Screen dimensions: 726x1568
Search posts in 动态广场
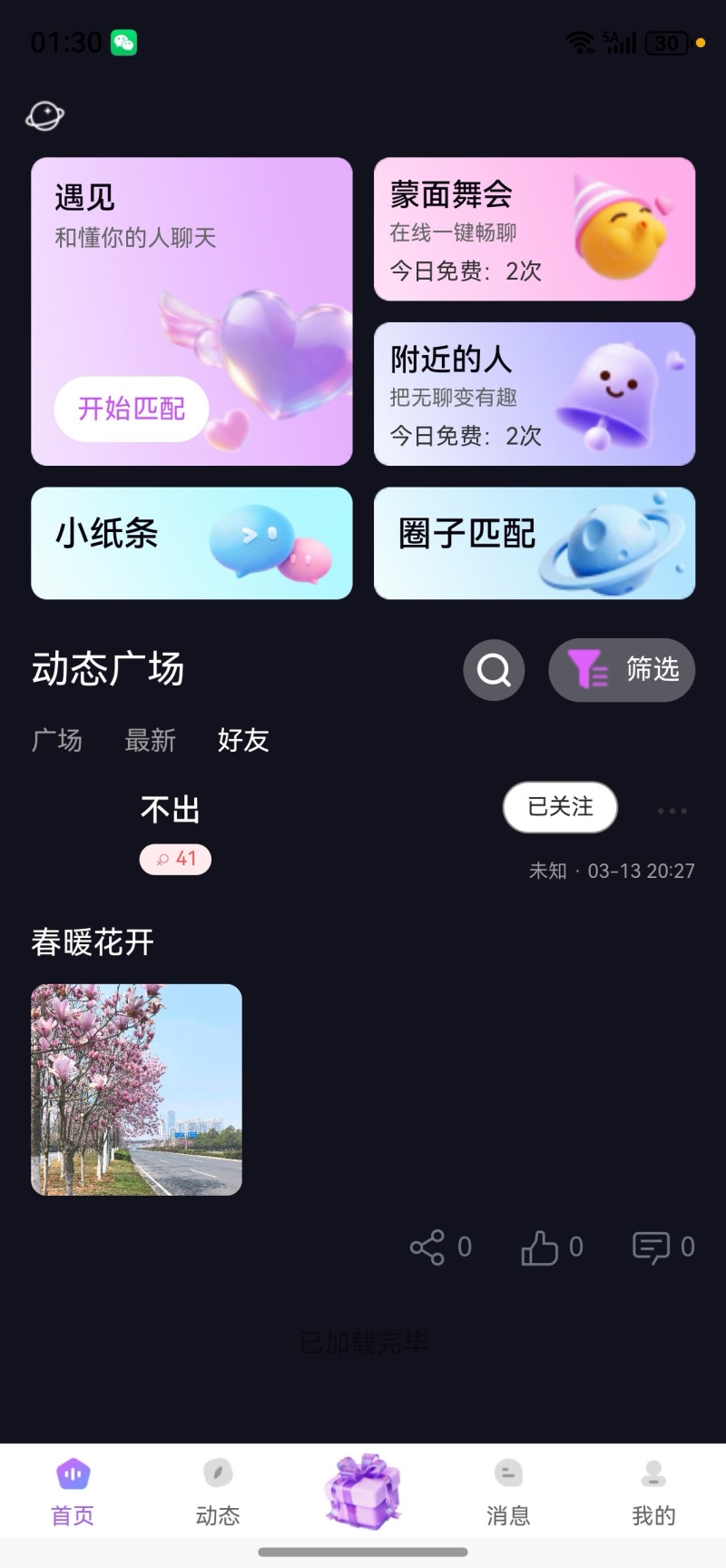tap(494, 670)
